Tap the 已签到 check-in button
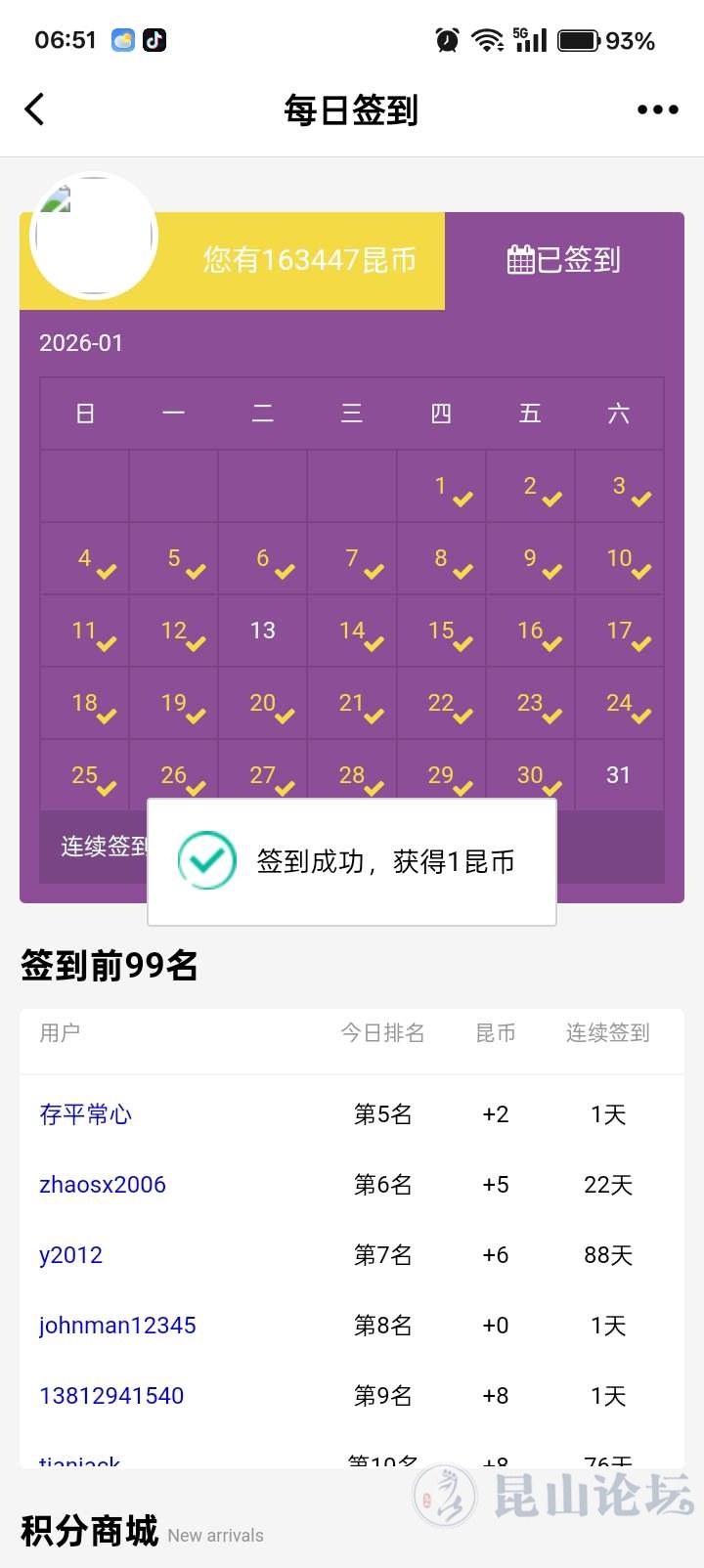 point(564,260)
